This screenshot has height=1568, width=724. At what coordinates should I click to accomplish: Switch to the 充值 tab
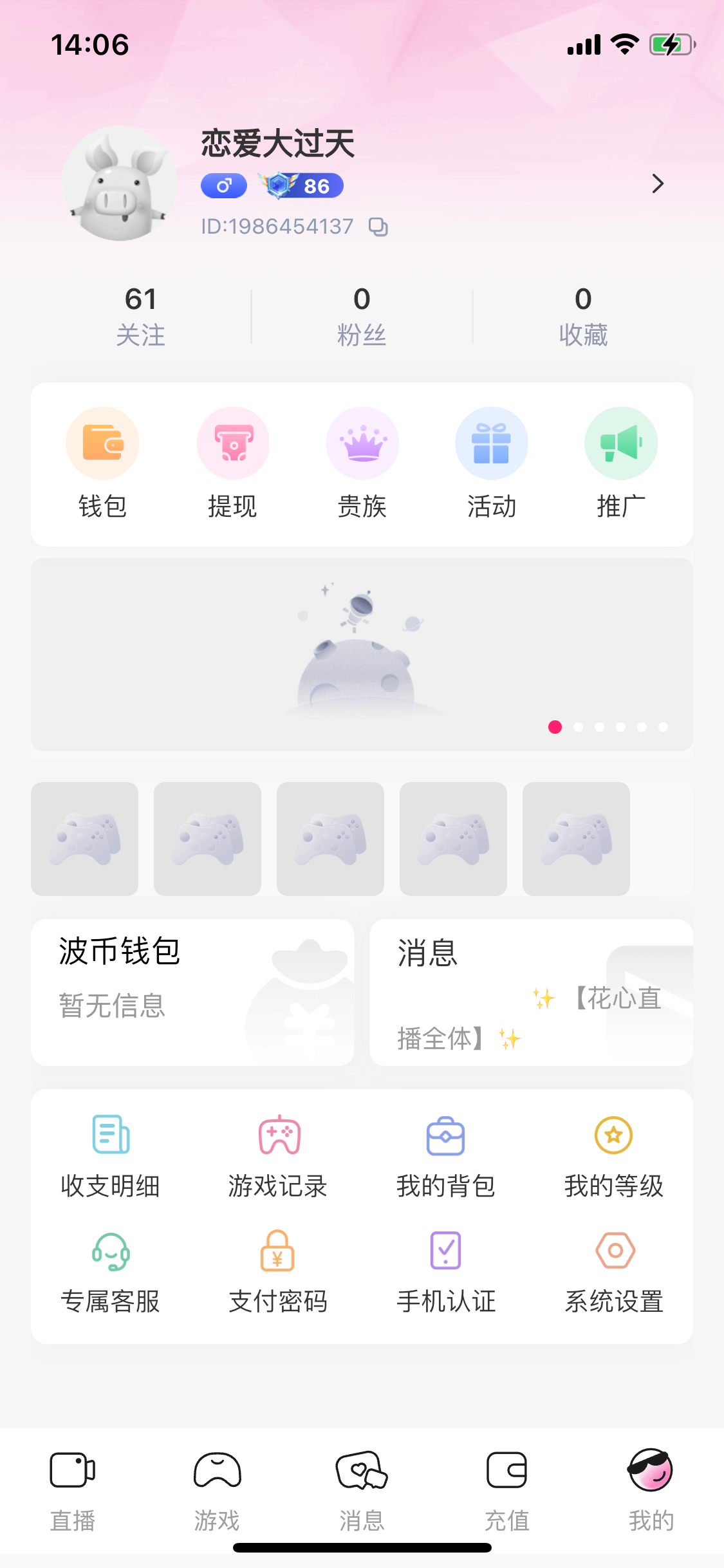click(507, 1493)
